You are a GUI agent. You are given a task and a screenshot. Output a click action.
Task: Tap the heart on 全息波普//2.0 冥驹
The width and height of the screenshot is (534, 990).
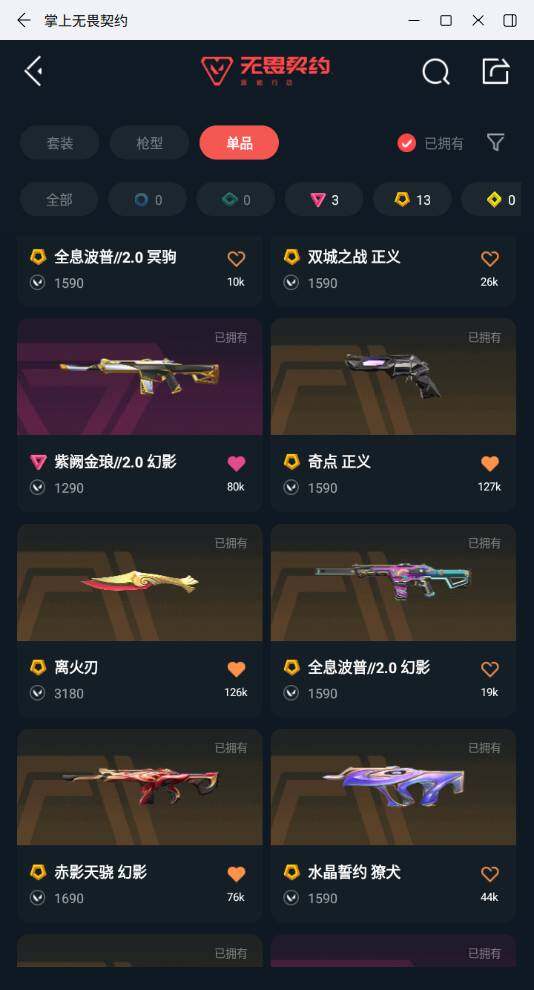(x=236, y=258)
